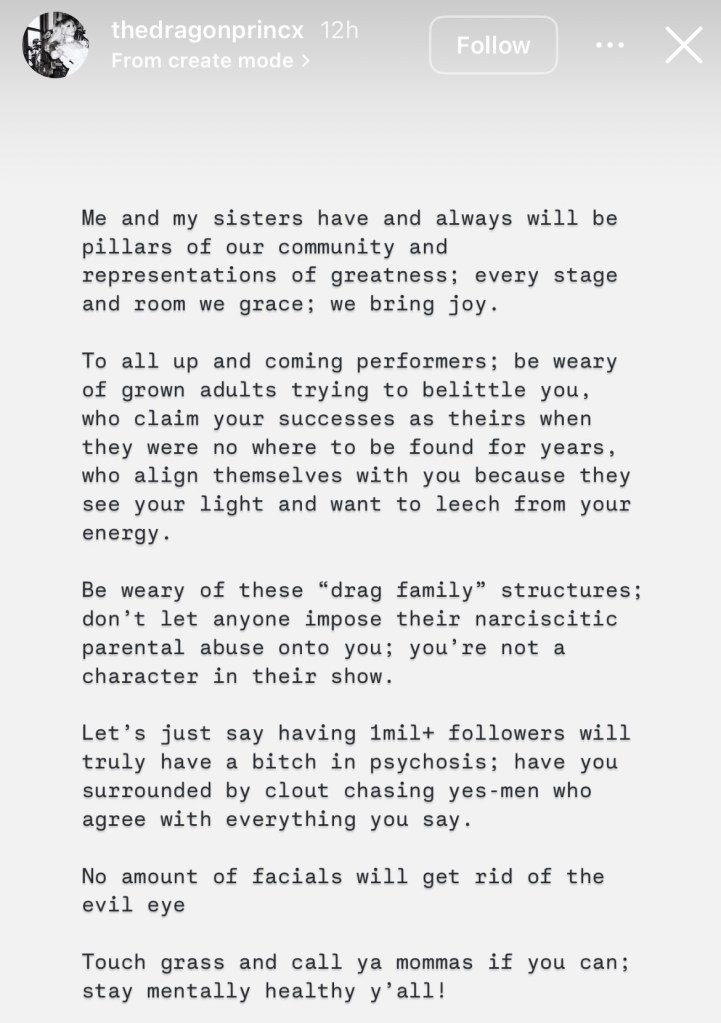
Task: Open the From create mode link
Action: pyautogui.click(x=210, y=61)
